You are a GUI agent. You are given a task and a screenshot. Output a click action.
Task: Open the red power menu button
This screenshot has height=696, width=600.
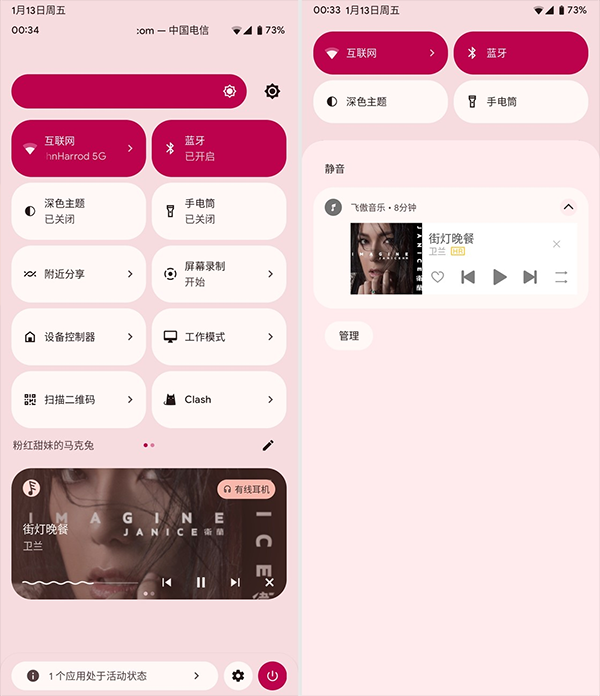point(272,676)
